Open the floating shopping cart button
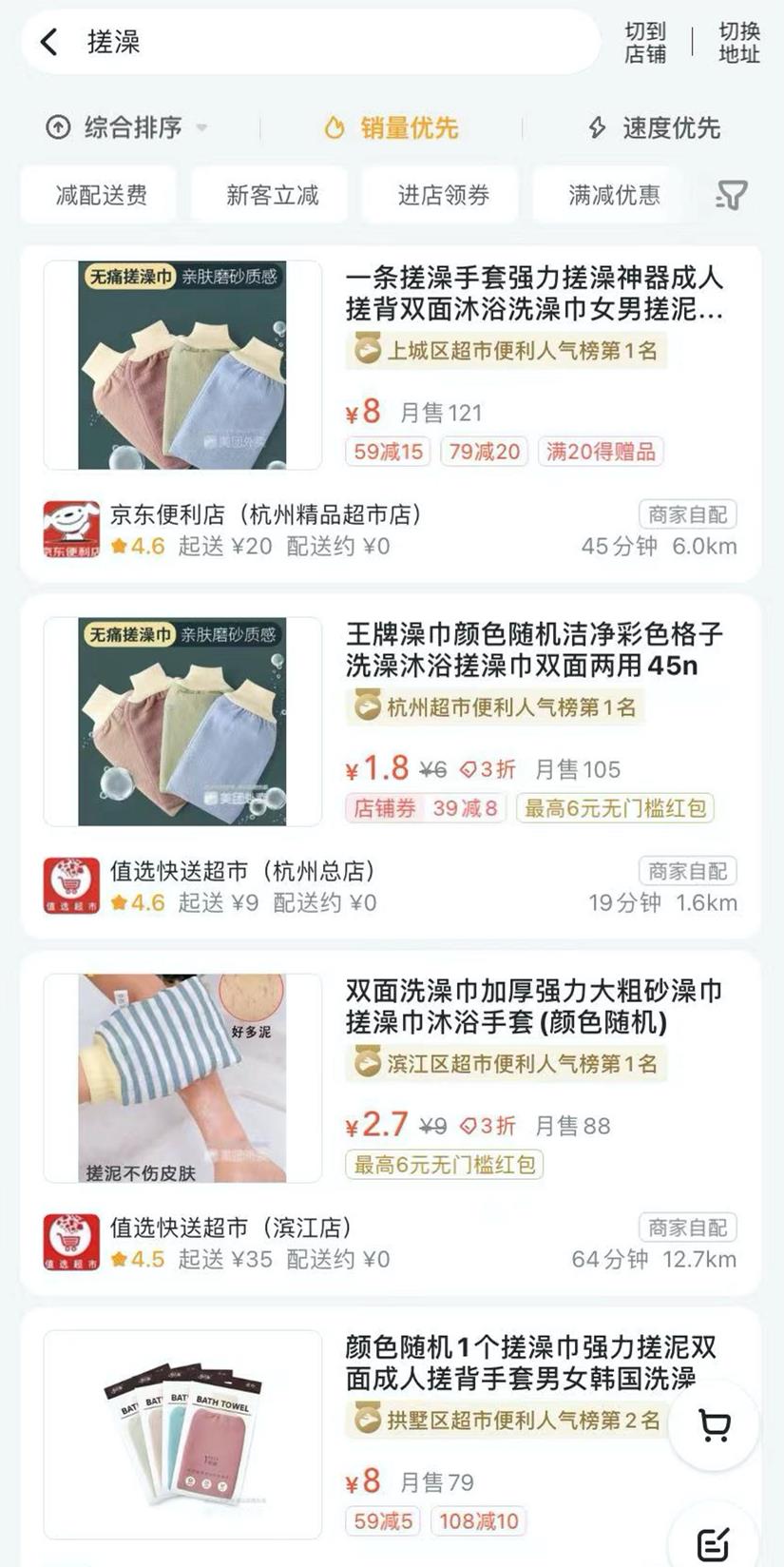The height and width of the screenshot is (1567, 784). tap(714, 1424)
